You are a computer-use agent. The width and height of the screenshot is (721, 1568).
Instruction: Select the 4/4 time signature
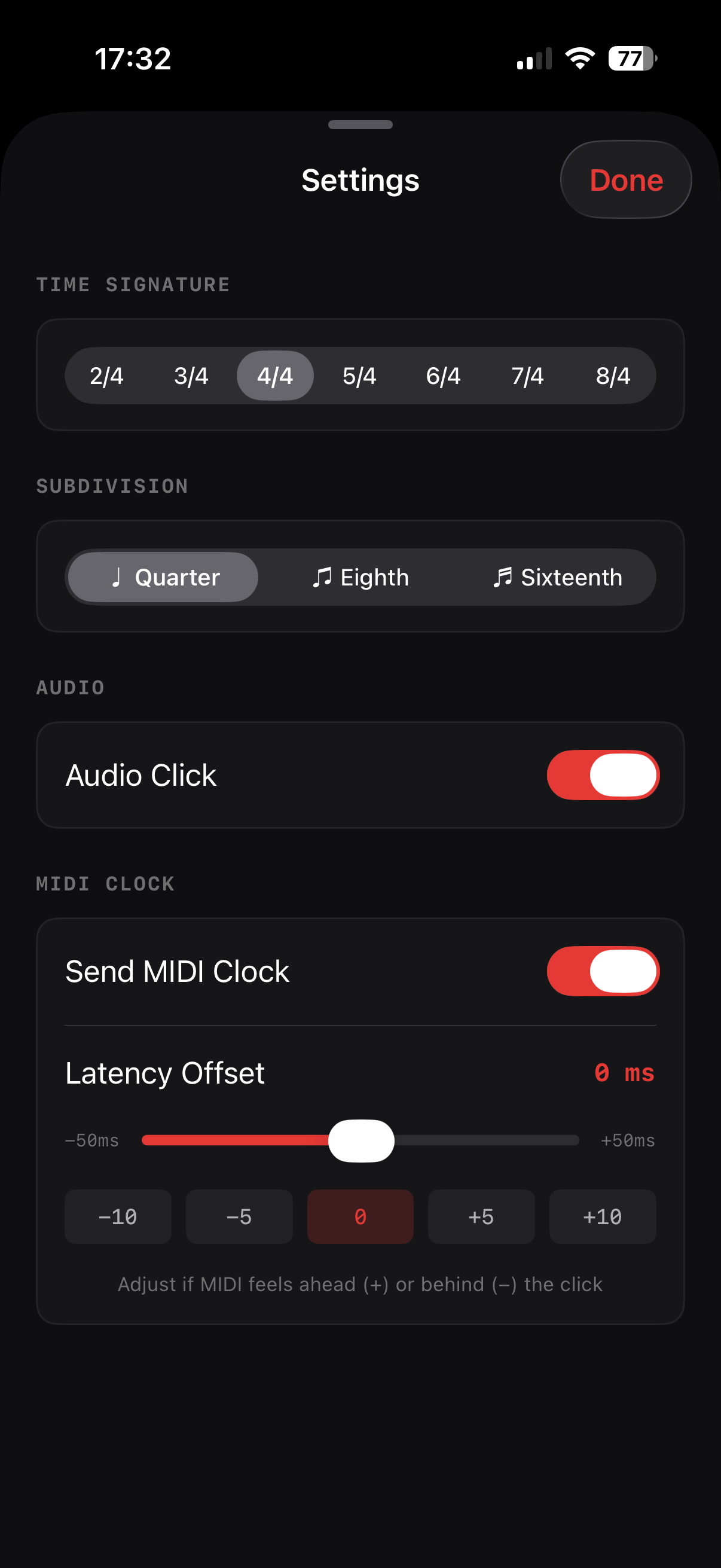point(274,376)
